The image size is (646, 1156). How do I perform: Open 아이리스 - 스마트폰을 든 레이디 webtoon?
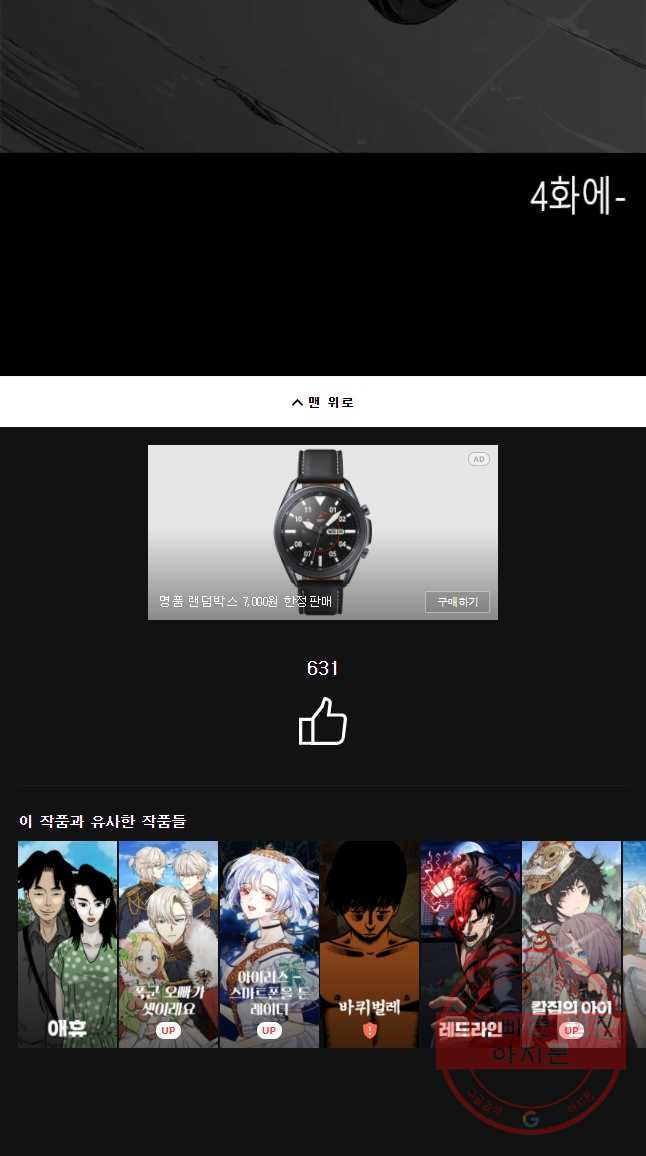click(x=269, y=944)
